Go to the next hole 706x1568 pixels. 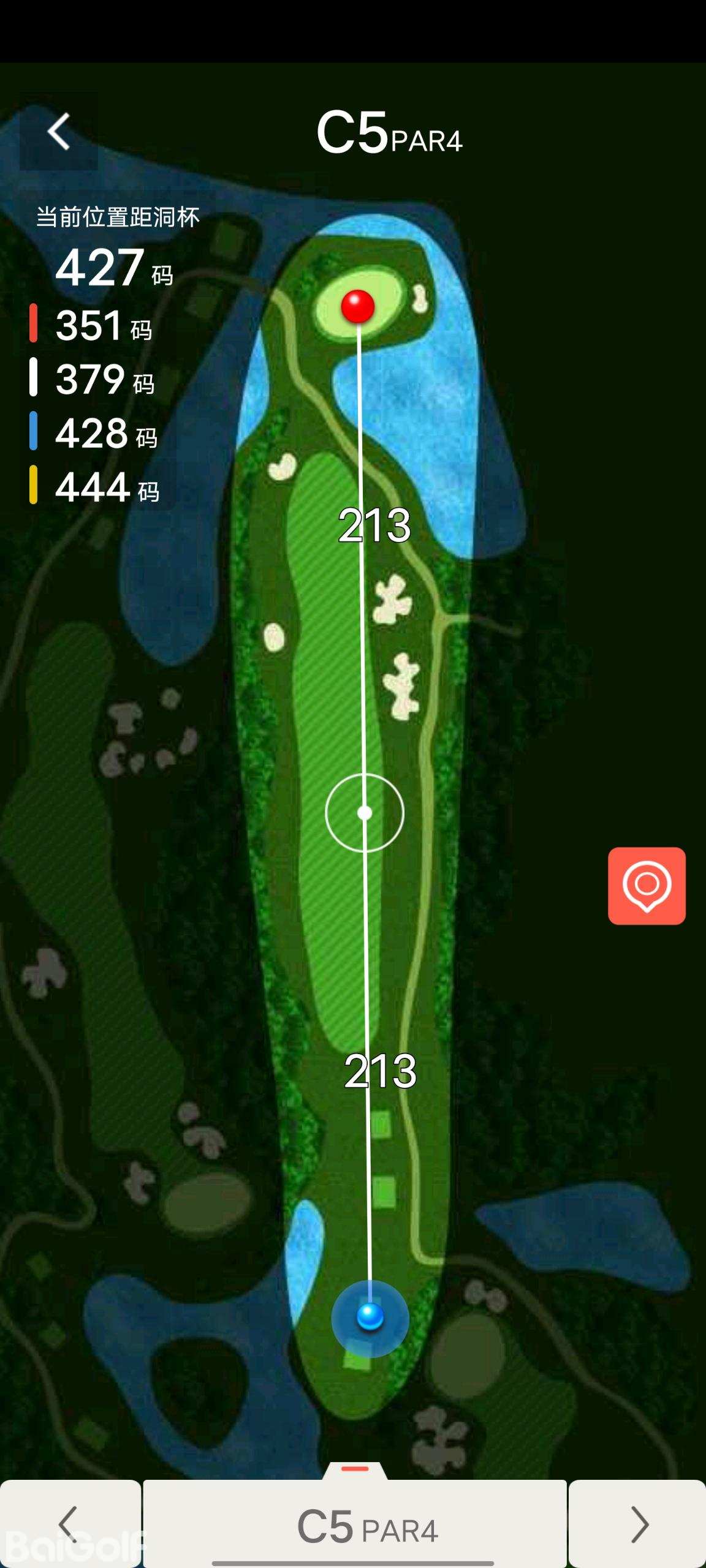(x=638, y=1524)
